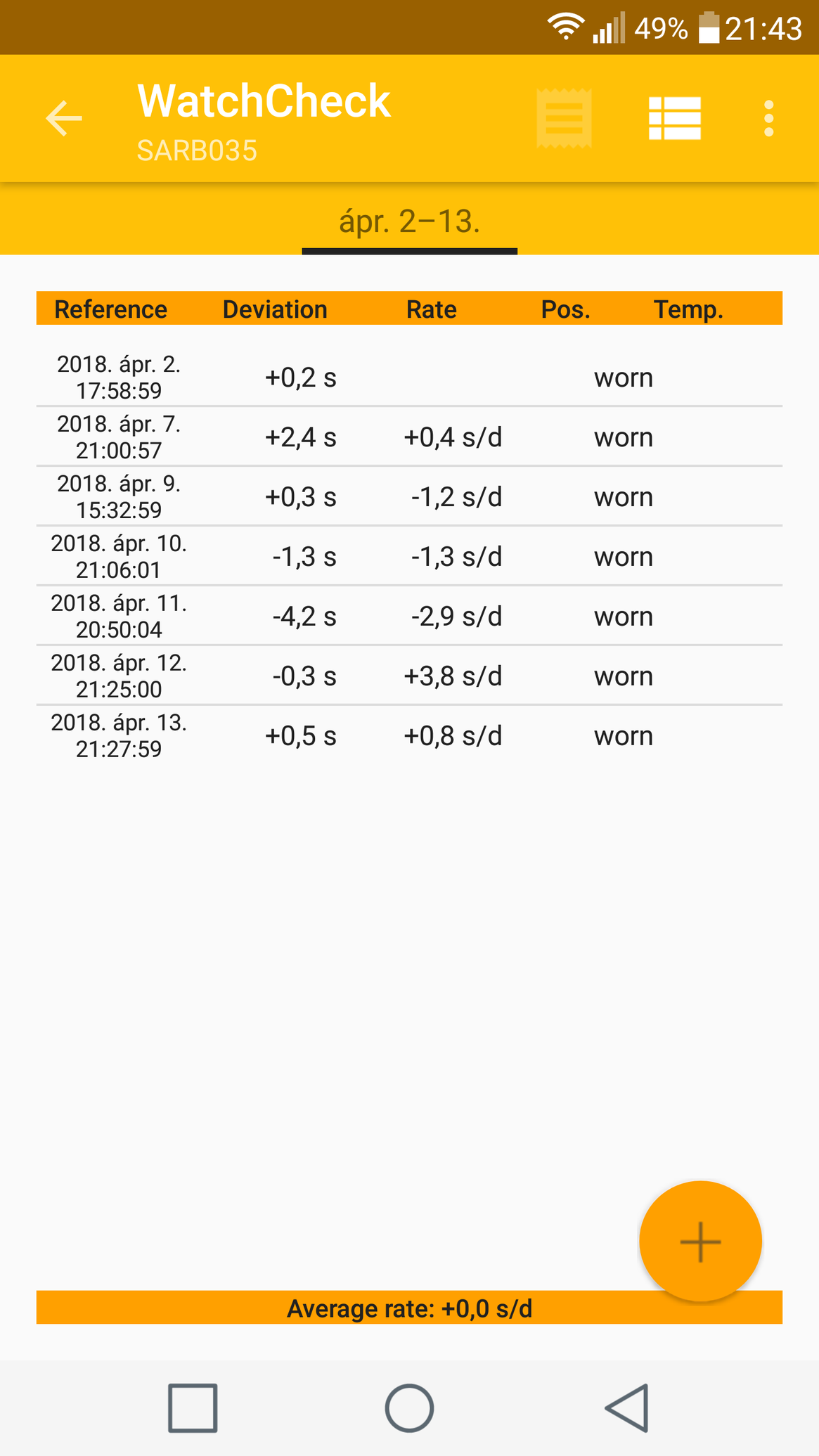The width and height of the screenshot is (819, 1456).
Task: Open the 2018. ápr. 2. measurement row
Action: click(x=409, y=377)
